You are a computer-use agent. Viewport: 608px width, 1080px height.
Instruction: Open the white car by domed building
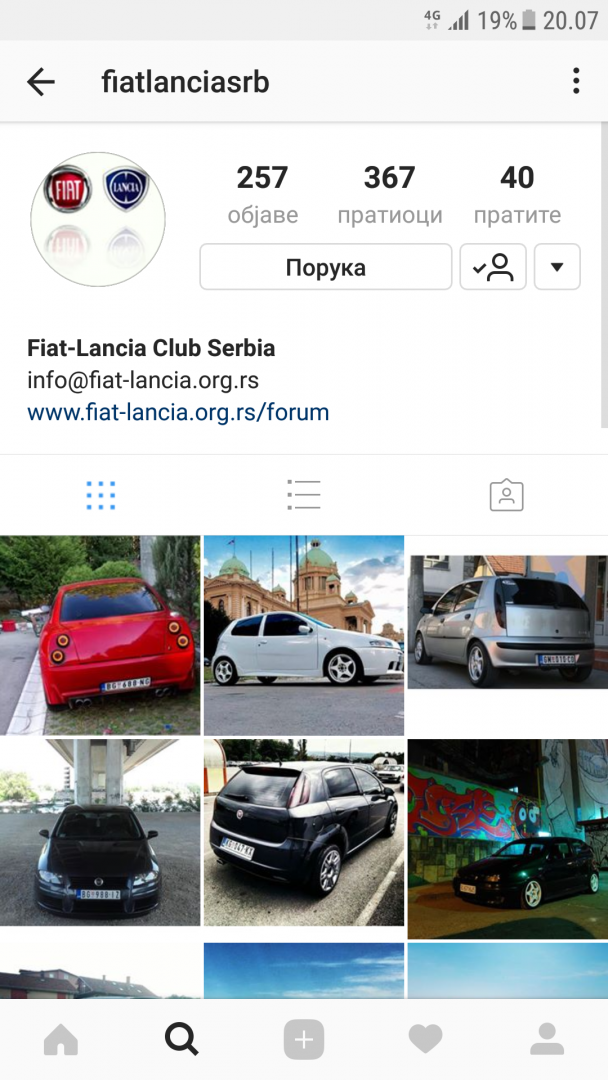(304, 636)
